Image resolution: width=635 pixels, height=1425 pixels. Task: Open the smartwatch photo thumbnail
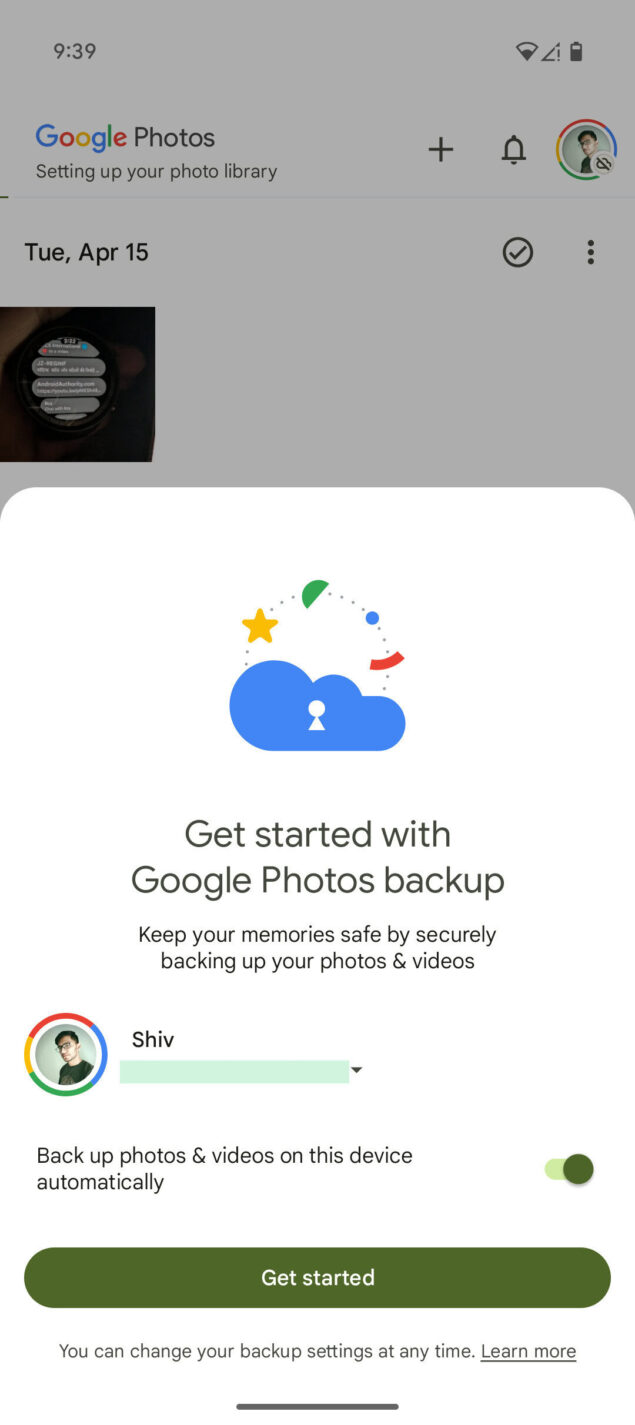point(77,384)
